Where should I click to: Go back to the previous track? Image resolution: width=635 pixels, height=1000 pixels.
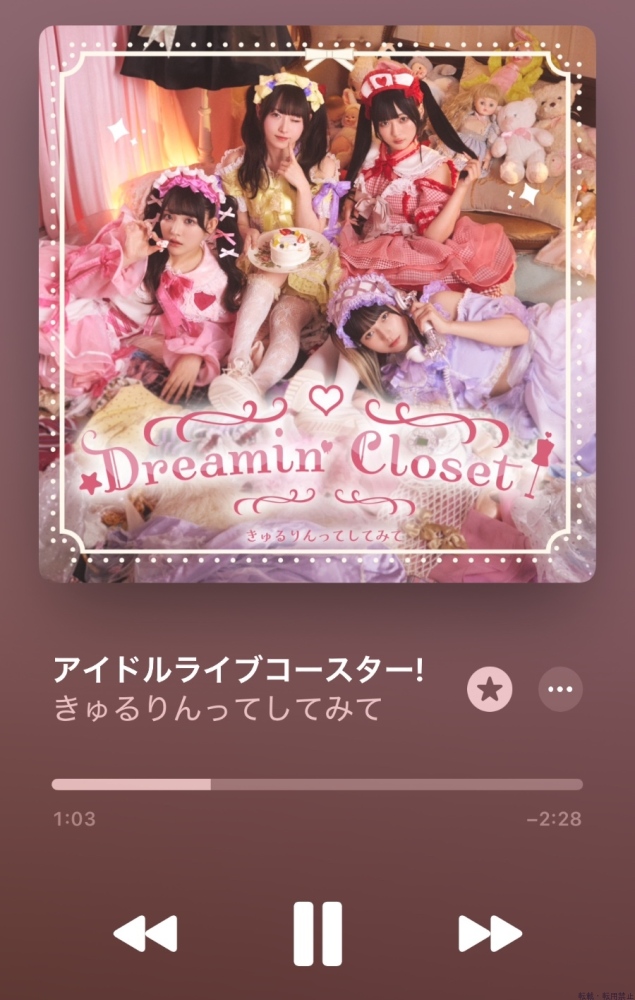click(145, 933)
